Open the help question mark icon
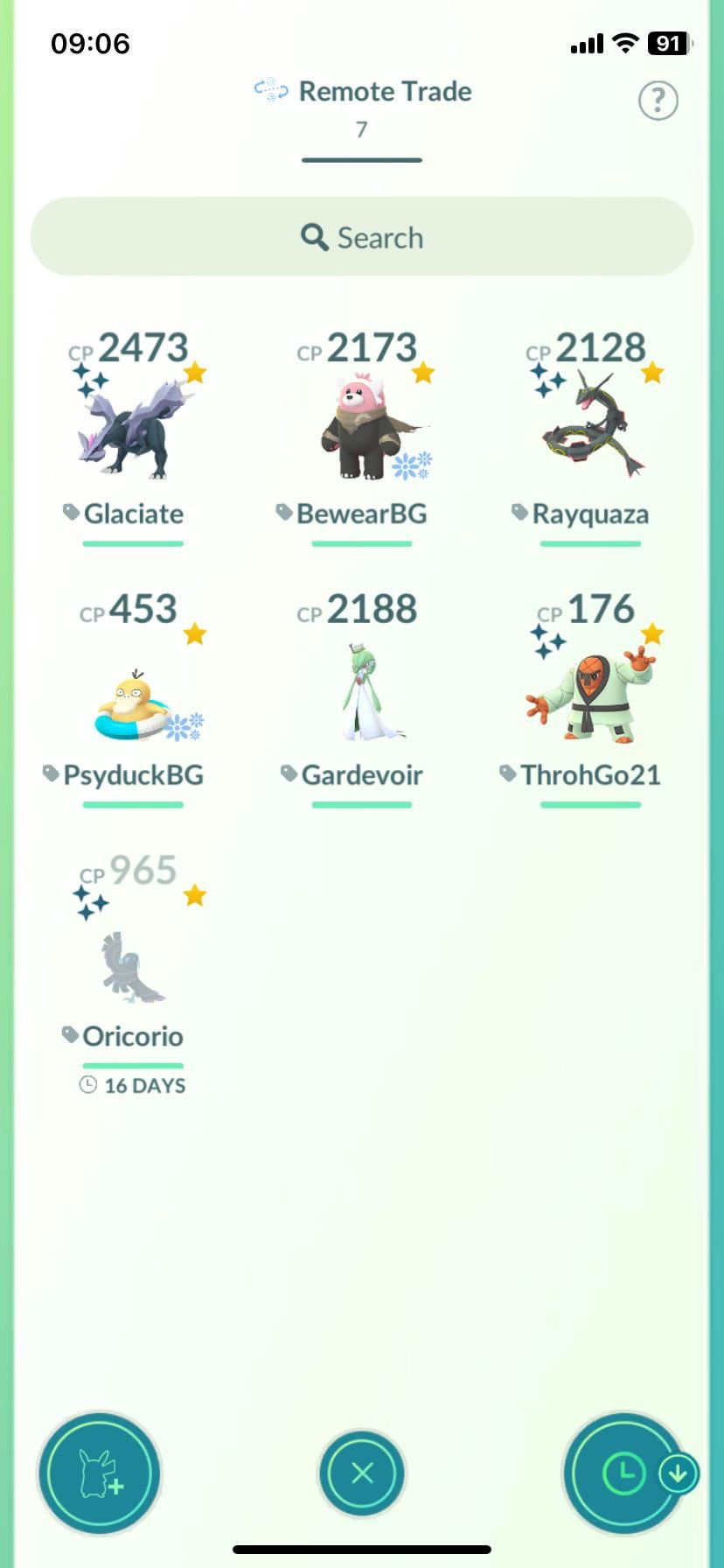The width and height of the screenshot is (724, 1568). pyautogui.click(x=658, y=101)
